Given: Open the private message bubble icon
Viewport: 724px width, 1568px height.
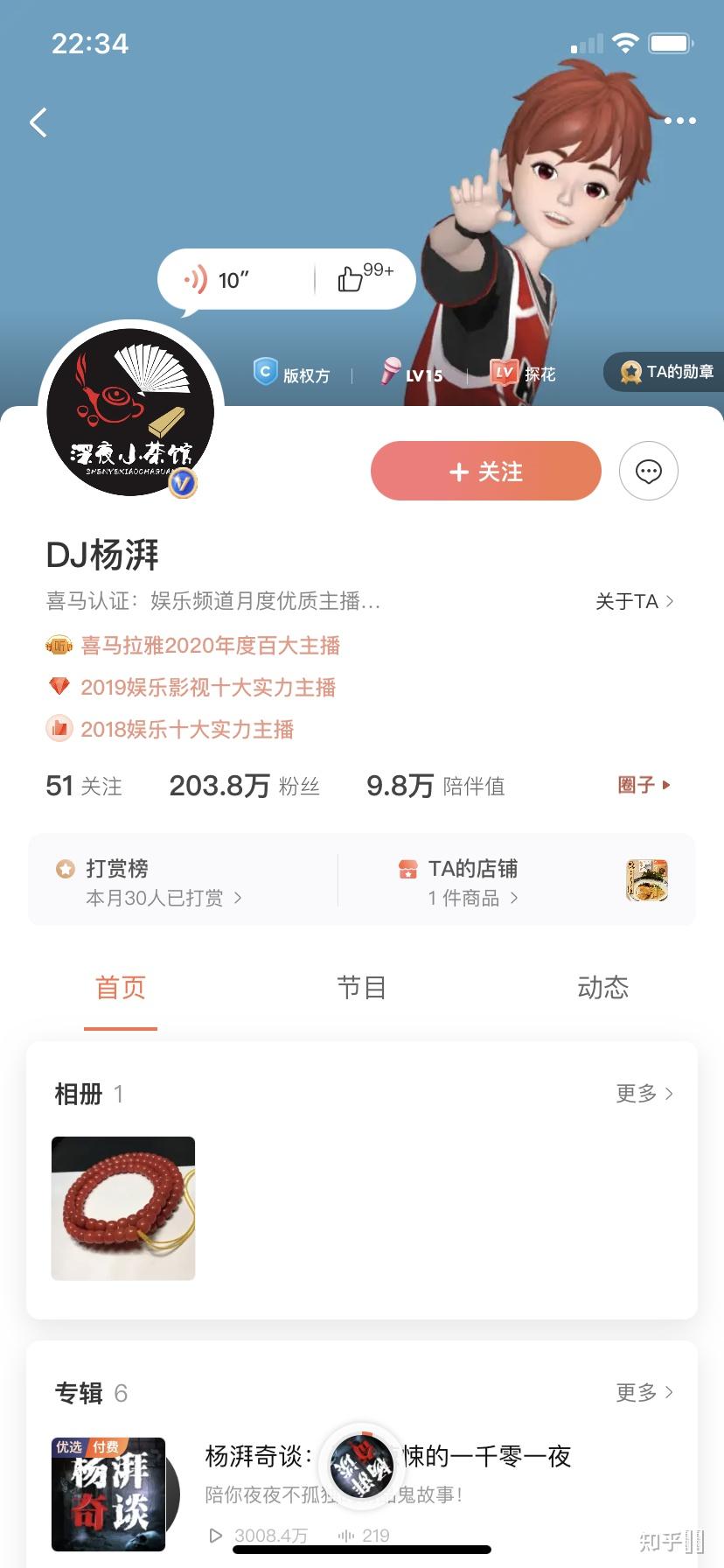Looking at the screenshot, I should click(x=648, y=471).
